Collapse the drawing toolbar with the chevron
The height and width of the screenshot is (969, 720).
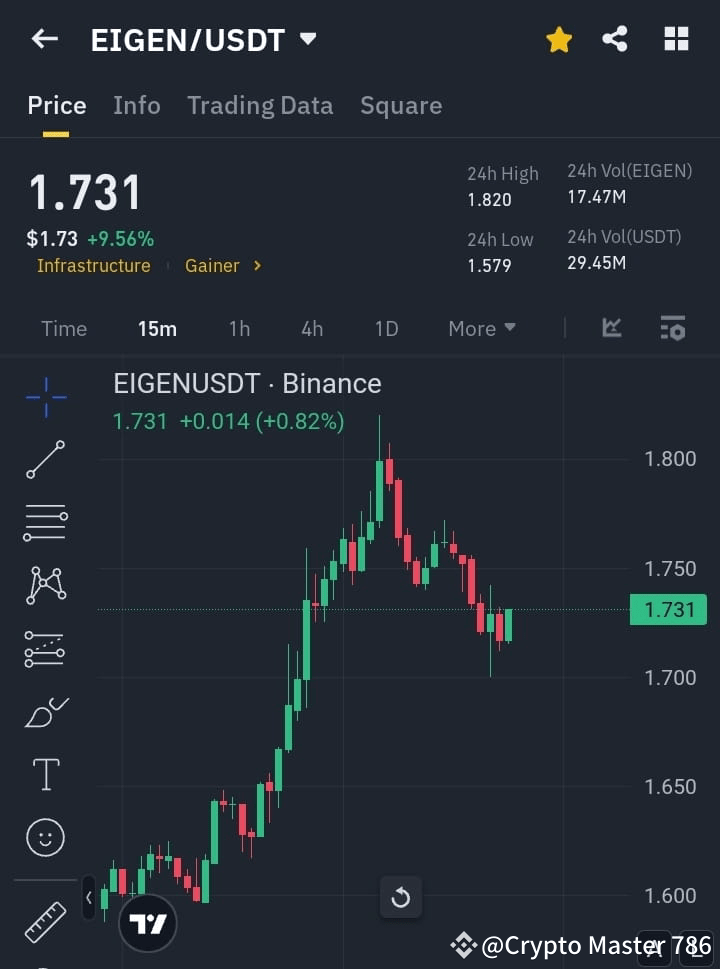89,897
